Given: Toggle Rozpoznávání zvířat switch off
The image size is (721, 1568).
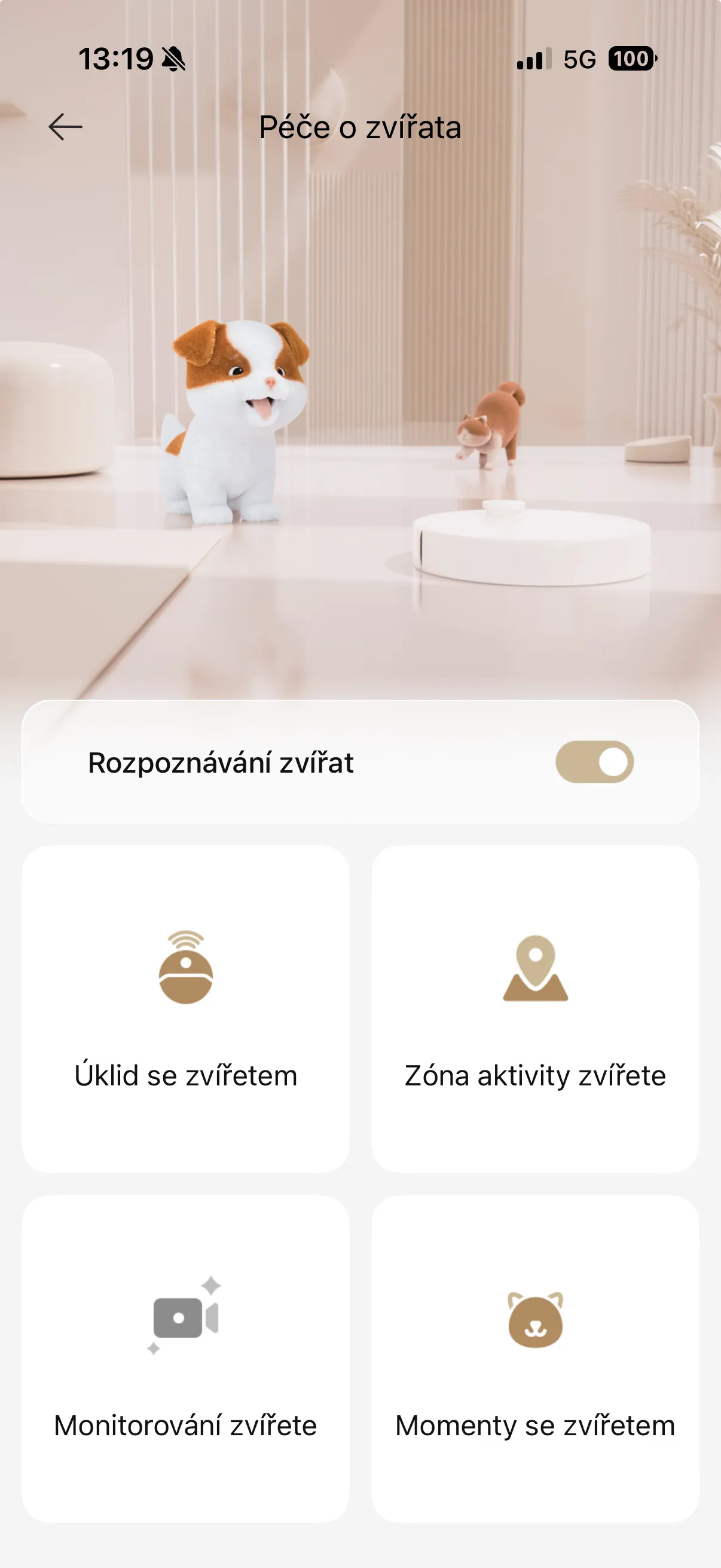Looking at the screenshot, I should [594, 762].
